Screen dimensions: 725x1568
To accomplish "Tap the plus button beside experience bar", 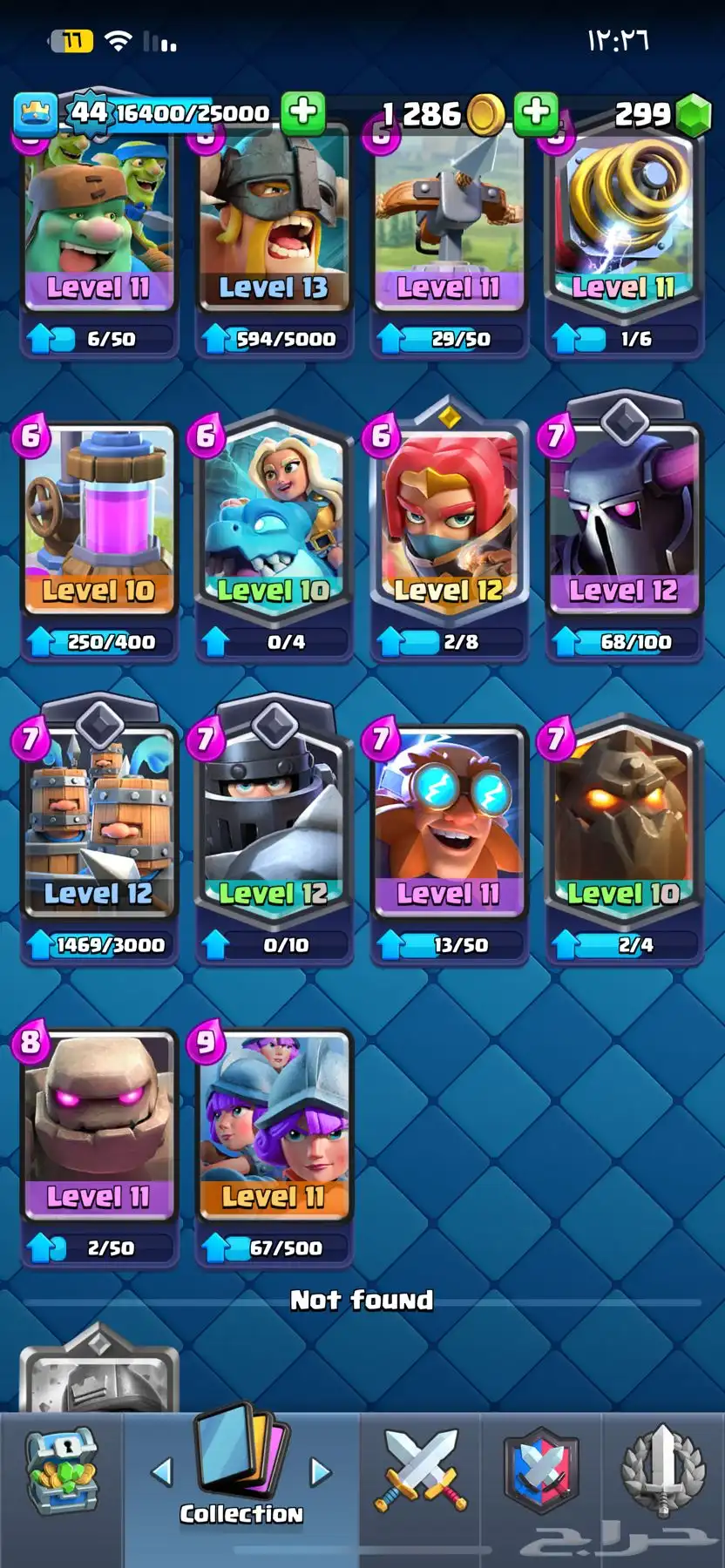I will click(x=302, y=113).
